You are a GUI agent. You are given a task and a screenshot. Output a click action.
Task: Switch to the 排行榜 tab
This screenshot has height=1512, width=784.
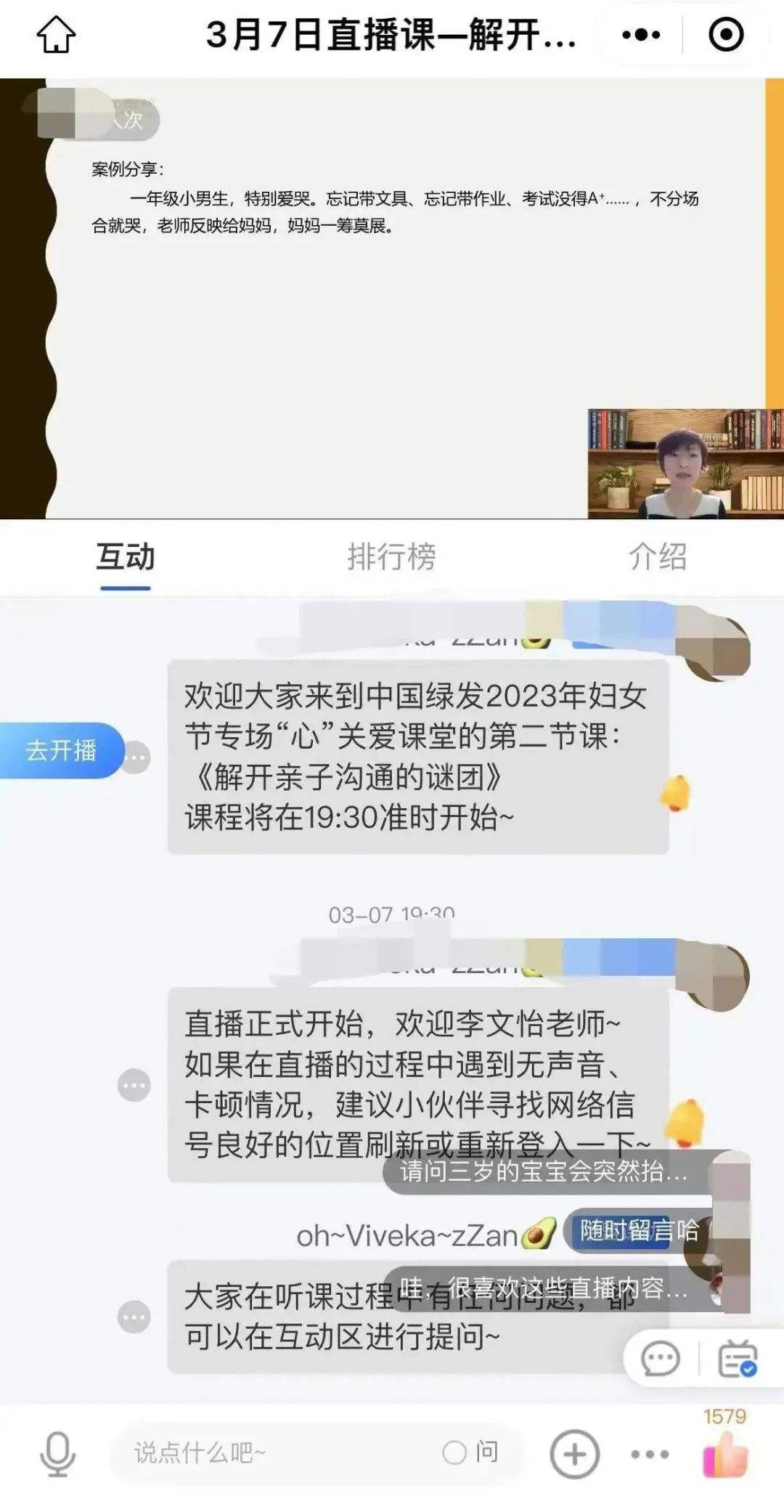(x=391, y=557)
